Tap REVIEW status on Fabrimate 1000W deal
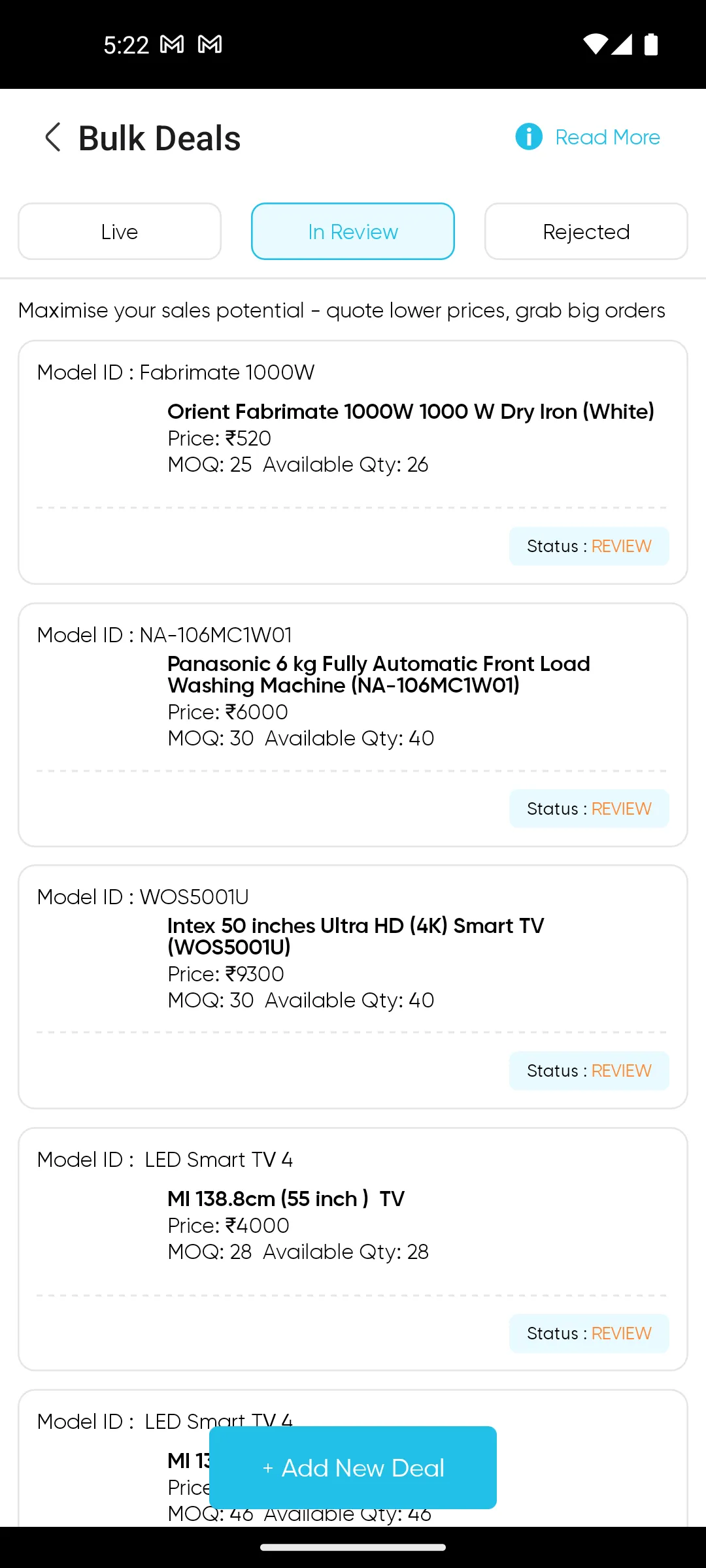This screenshot has width=706, height=1568. pyautogui.click(x=588, y=546)
